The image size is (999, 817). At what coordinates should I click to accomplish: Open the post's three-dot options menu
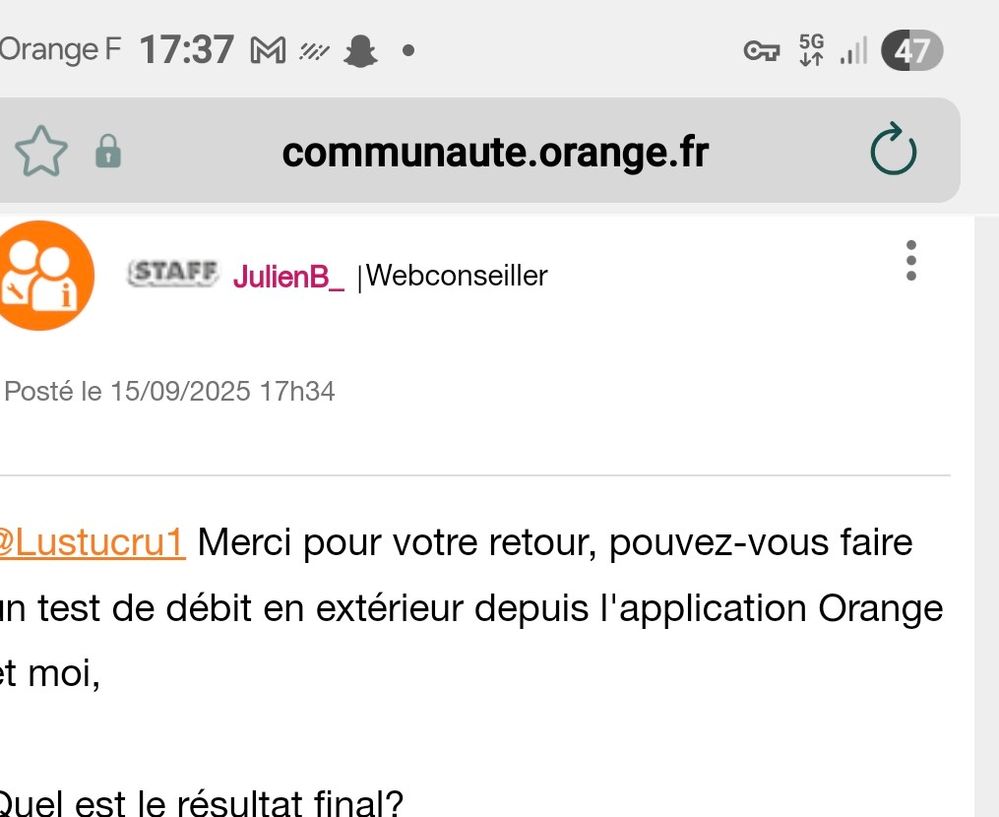click(x=910, y=260)
